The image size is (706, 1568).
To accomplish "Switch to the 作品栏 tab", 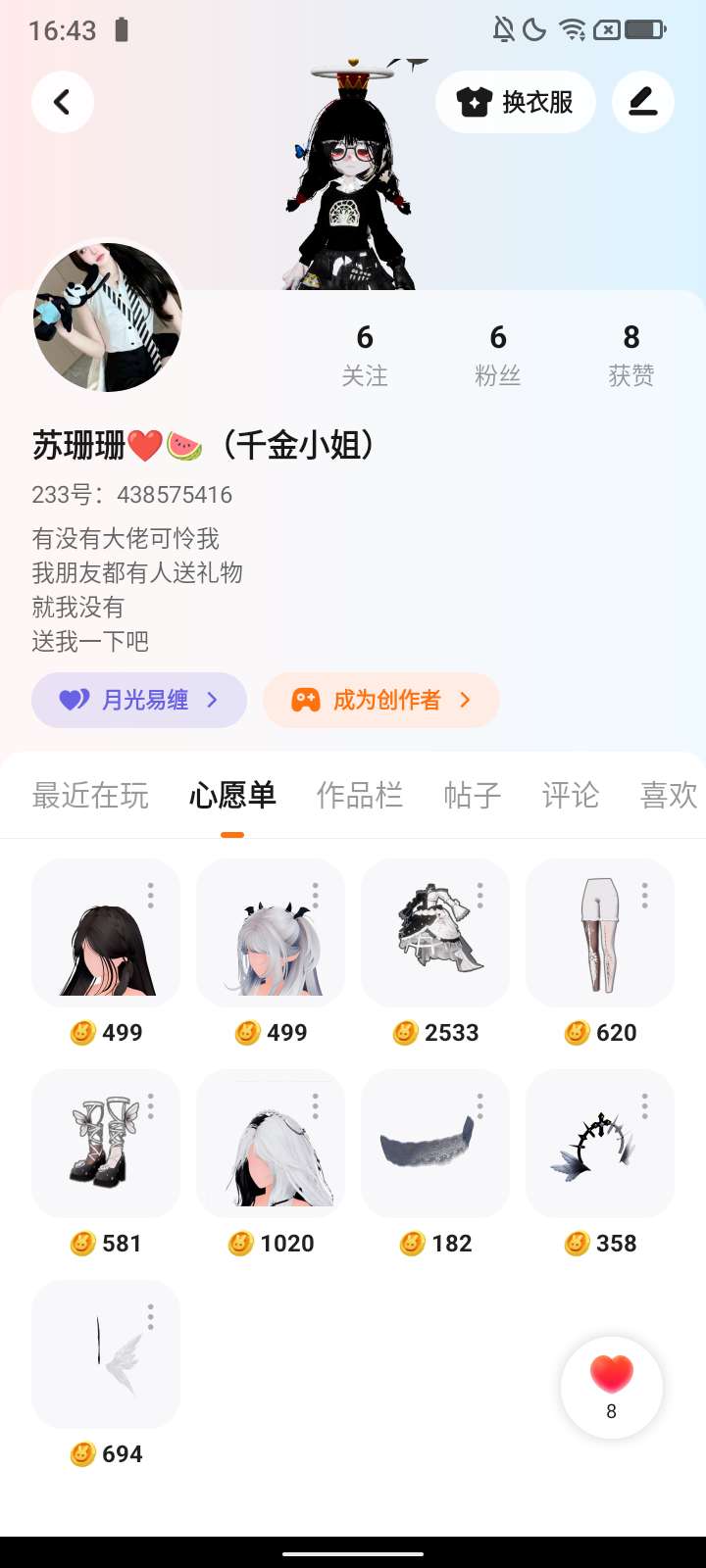I will click(359, 795).
